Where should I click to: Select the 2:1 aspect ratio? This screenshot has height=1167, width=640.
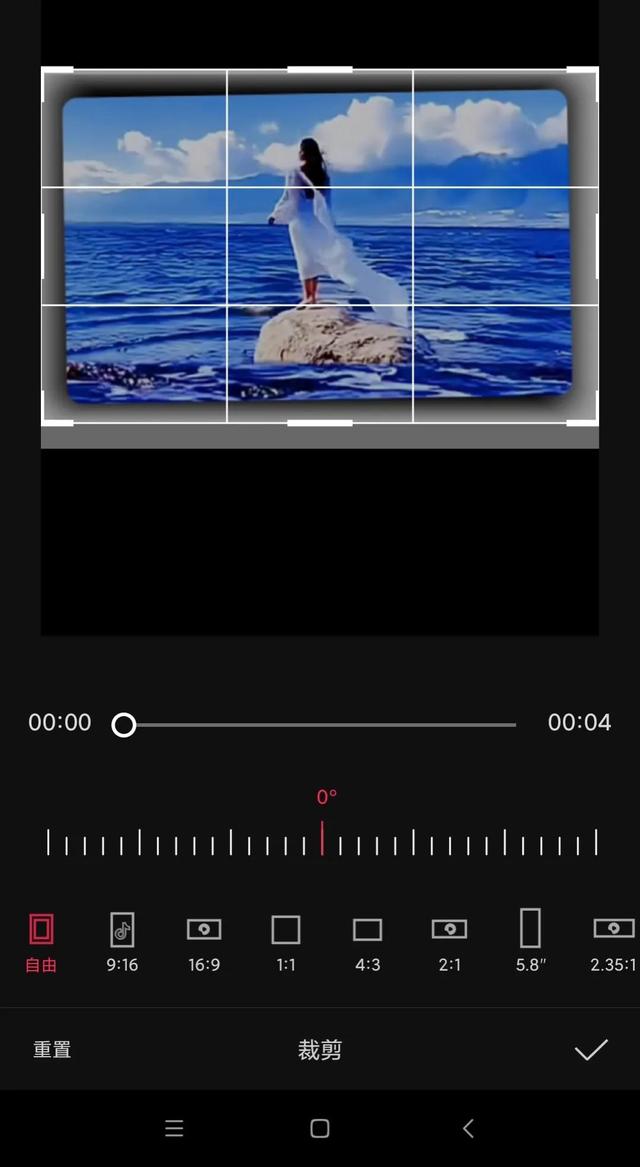449,942
